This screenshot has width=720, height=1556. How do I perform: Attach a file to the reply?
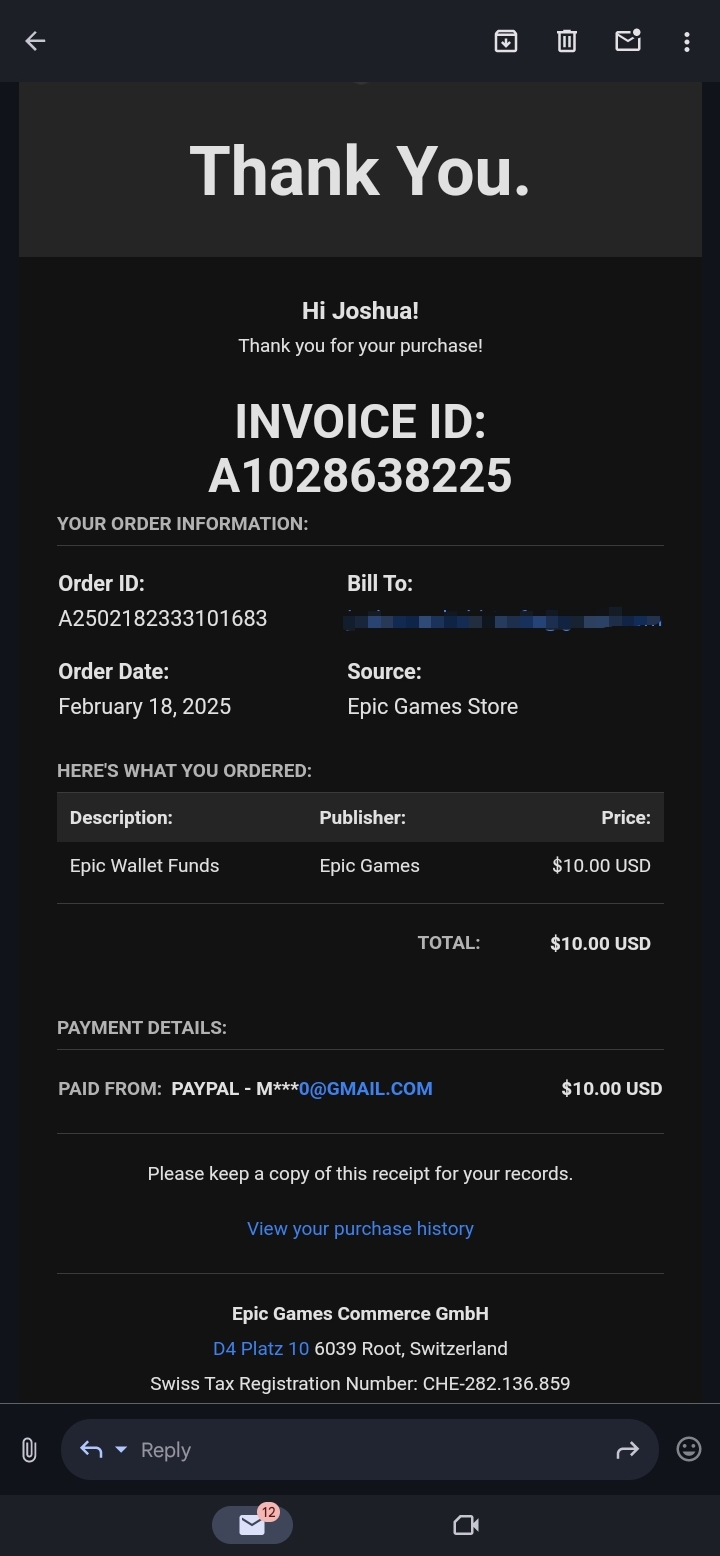point(29,1450)
